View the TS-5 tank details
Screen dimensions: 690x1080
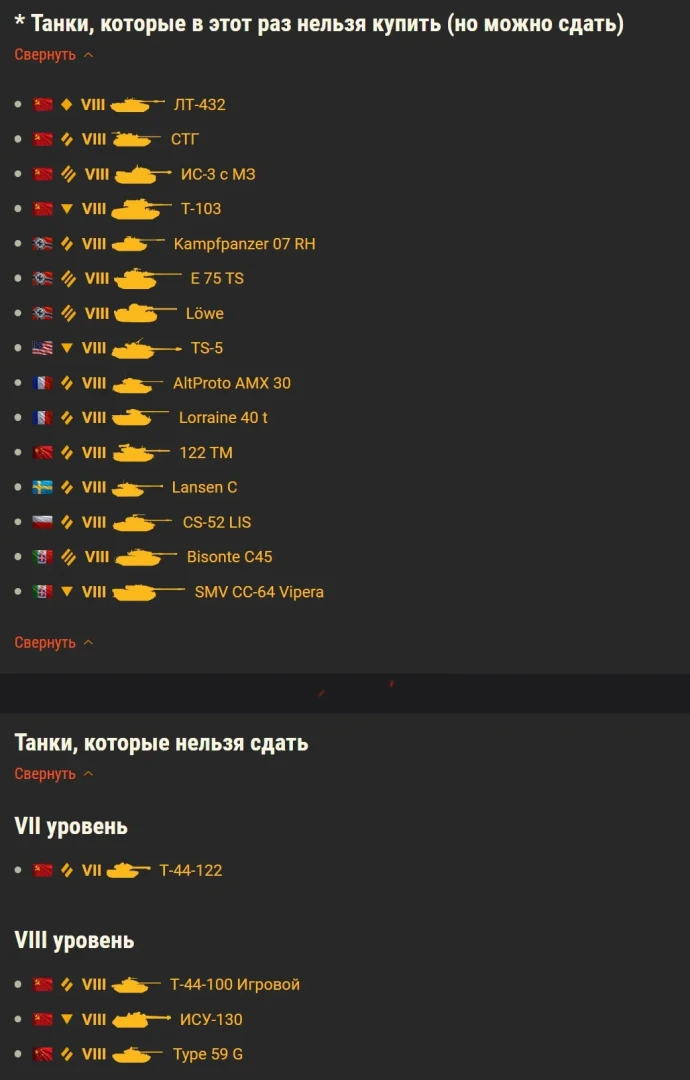coord(206,348)
